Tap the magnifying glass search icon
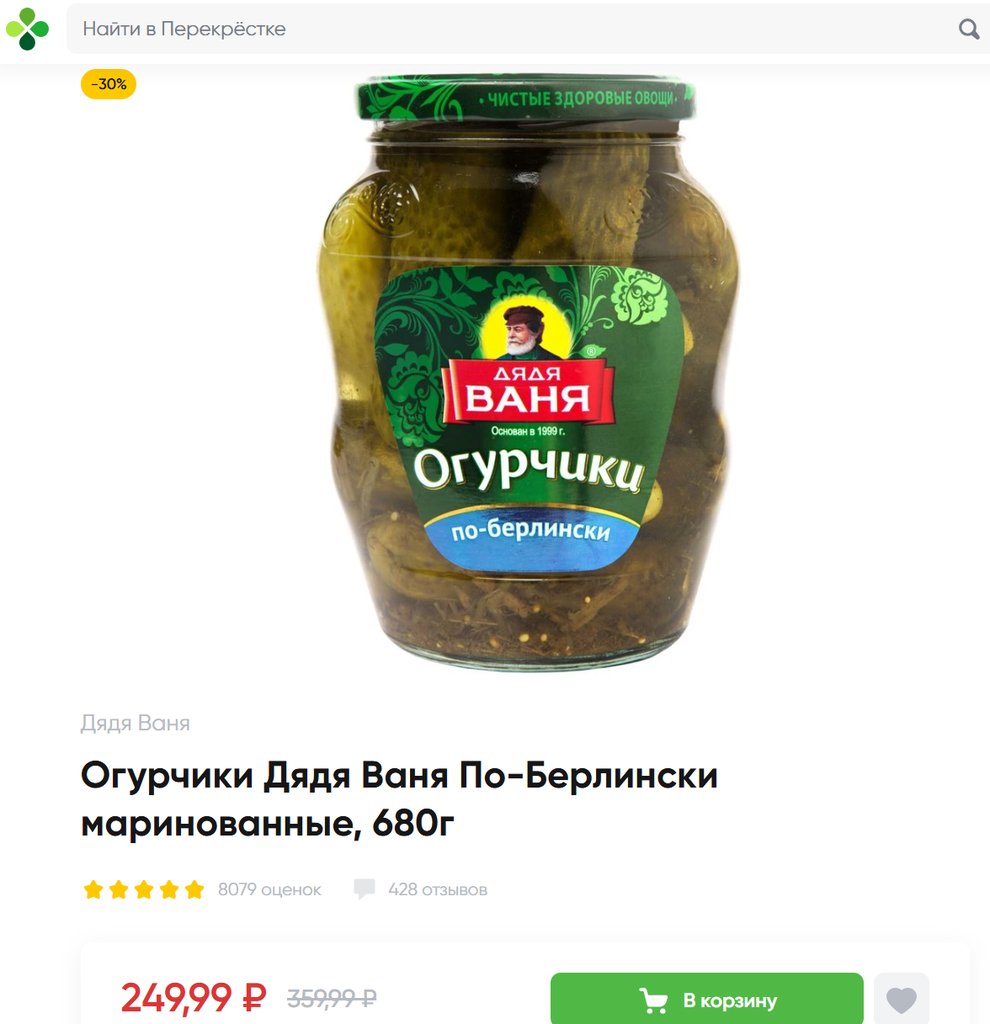Viewport: 990px width, 1024px height. tap(968, 29)
